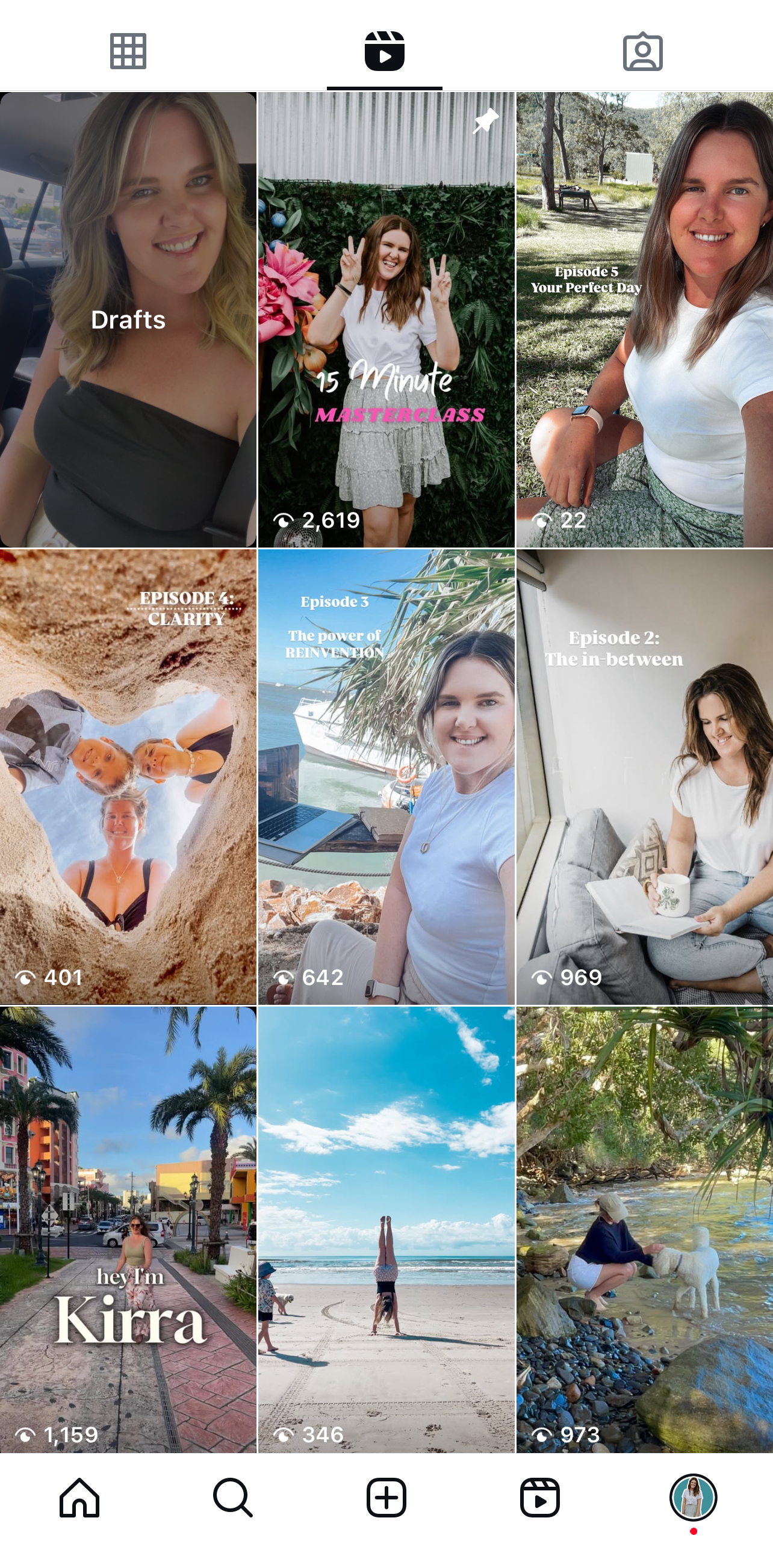The width and height of the screenshot is (773, 1568).
Task: Open the creek dog reel with 973 views
Action: 645,1230
